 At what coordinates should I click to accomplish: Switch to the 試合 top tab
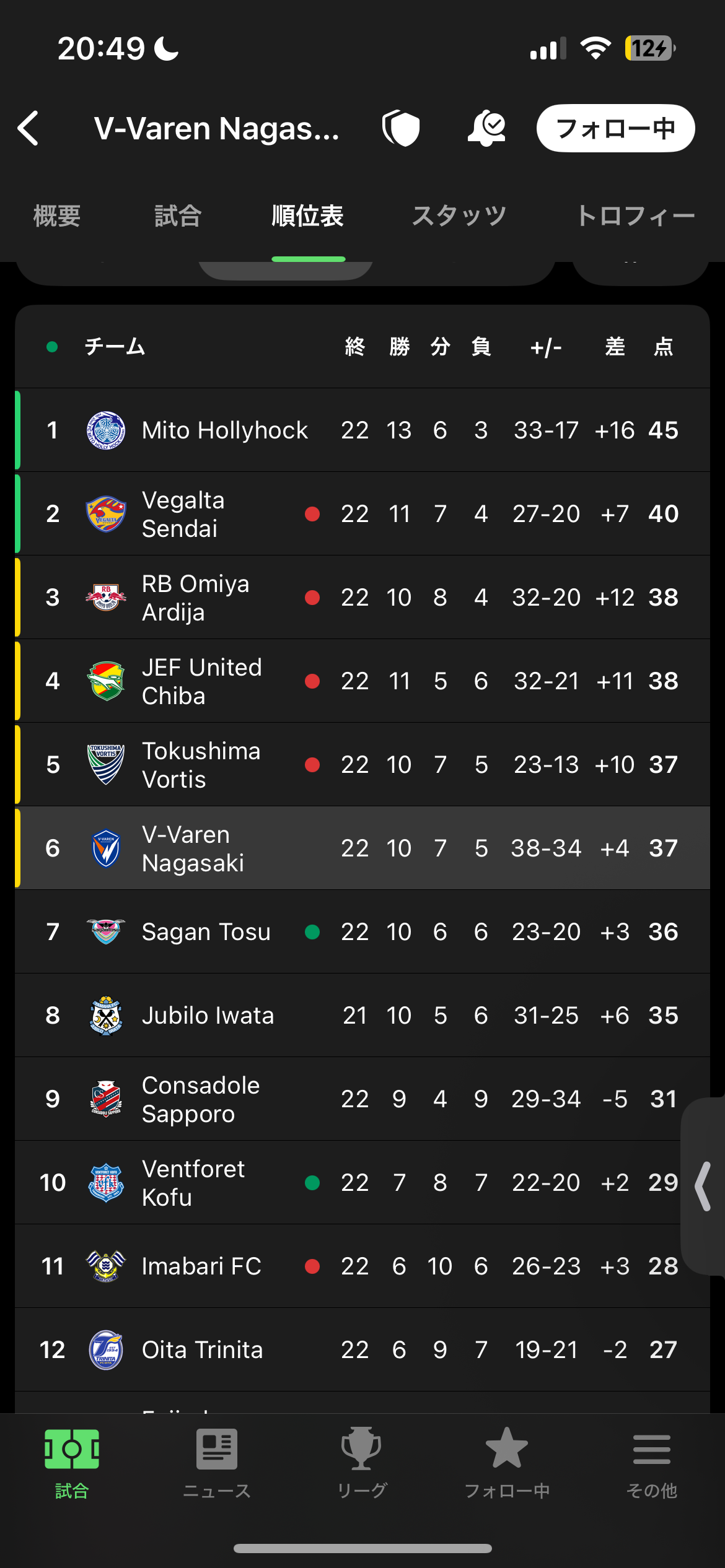point(178,216)
